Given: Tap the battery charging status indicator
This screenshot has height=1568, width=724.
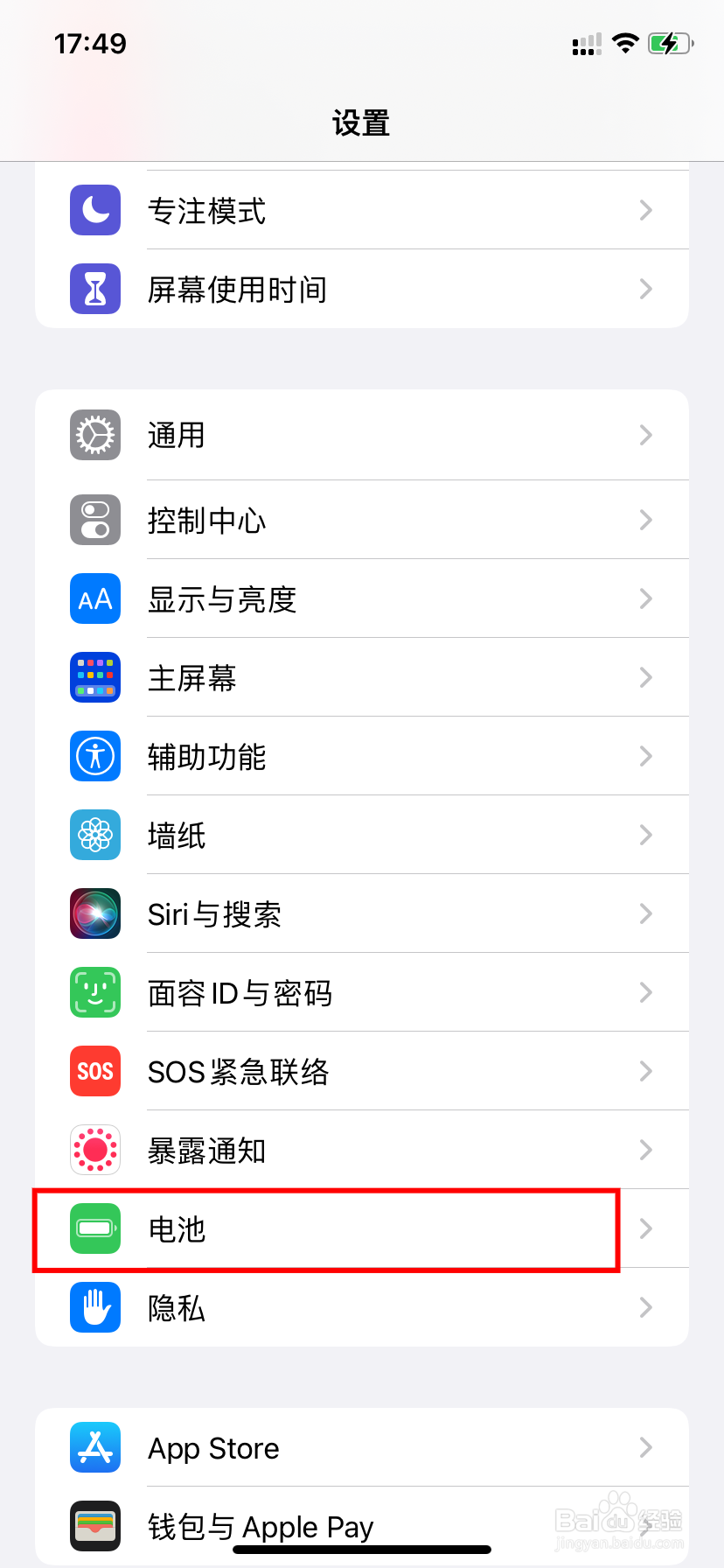Looking at the screenshot, I should (x=670, y=43).
